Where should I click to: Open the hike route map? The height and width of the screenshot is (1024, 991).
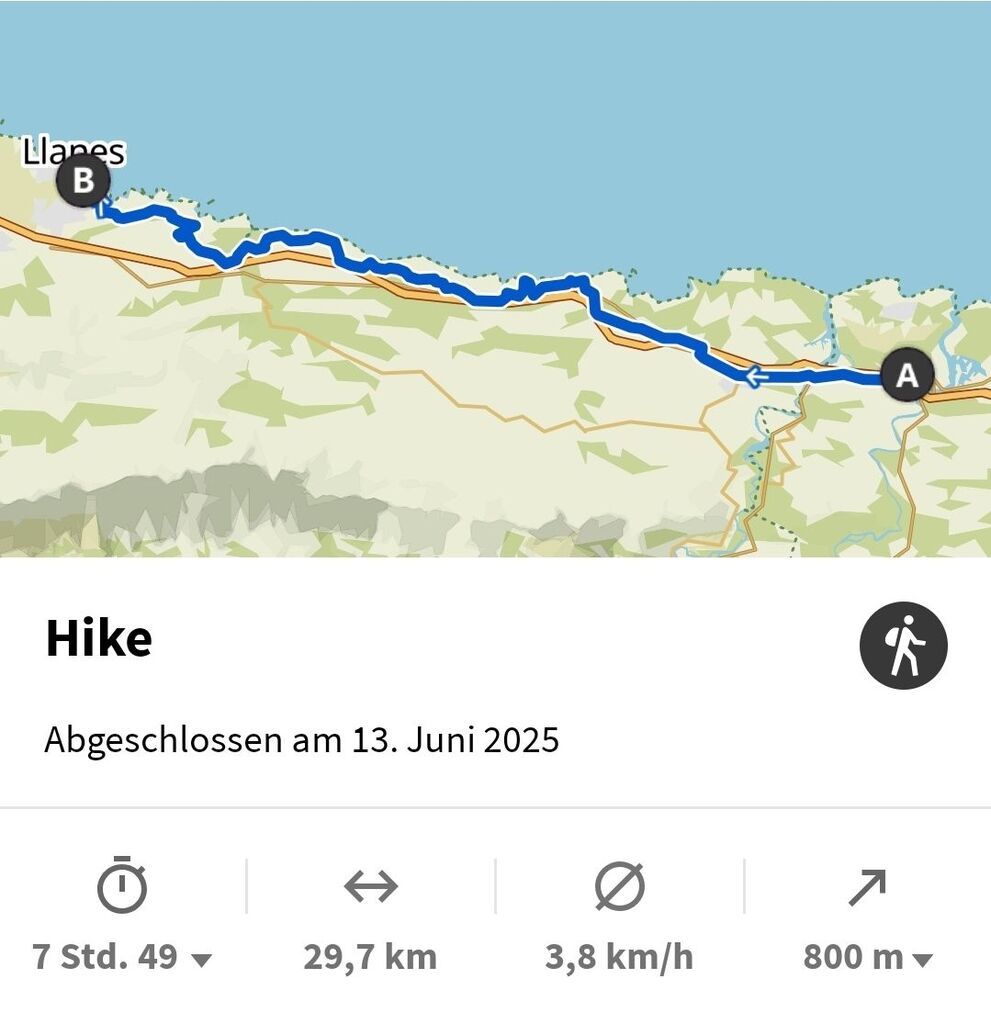[495, 280]
